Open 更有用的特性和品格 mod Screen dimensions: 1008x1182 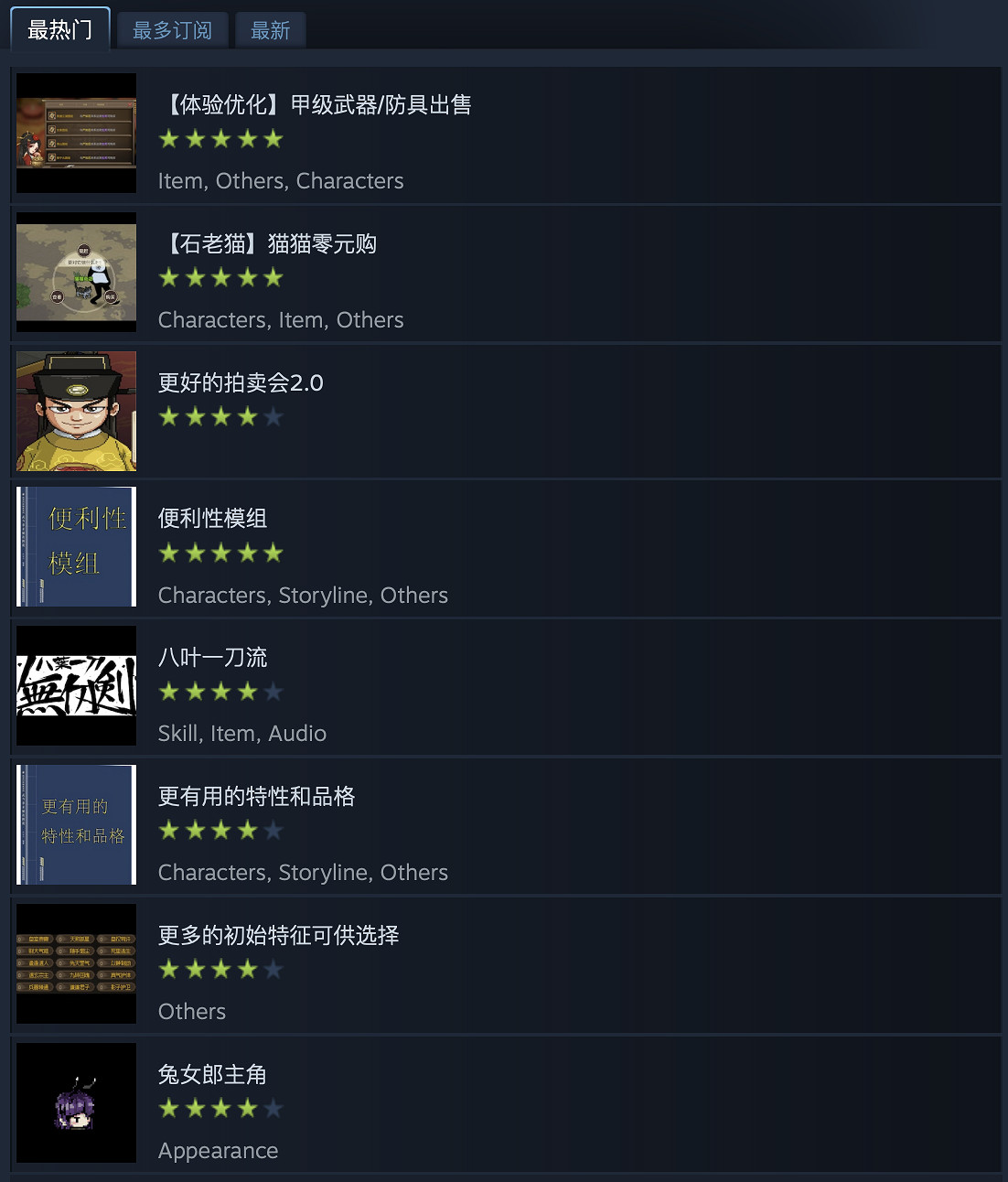[256, 797]
